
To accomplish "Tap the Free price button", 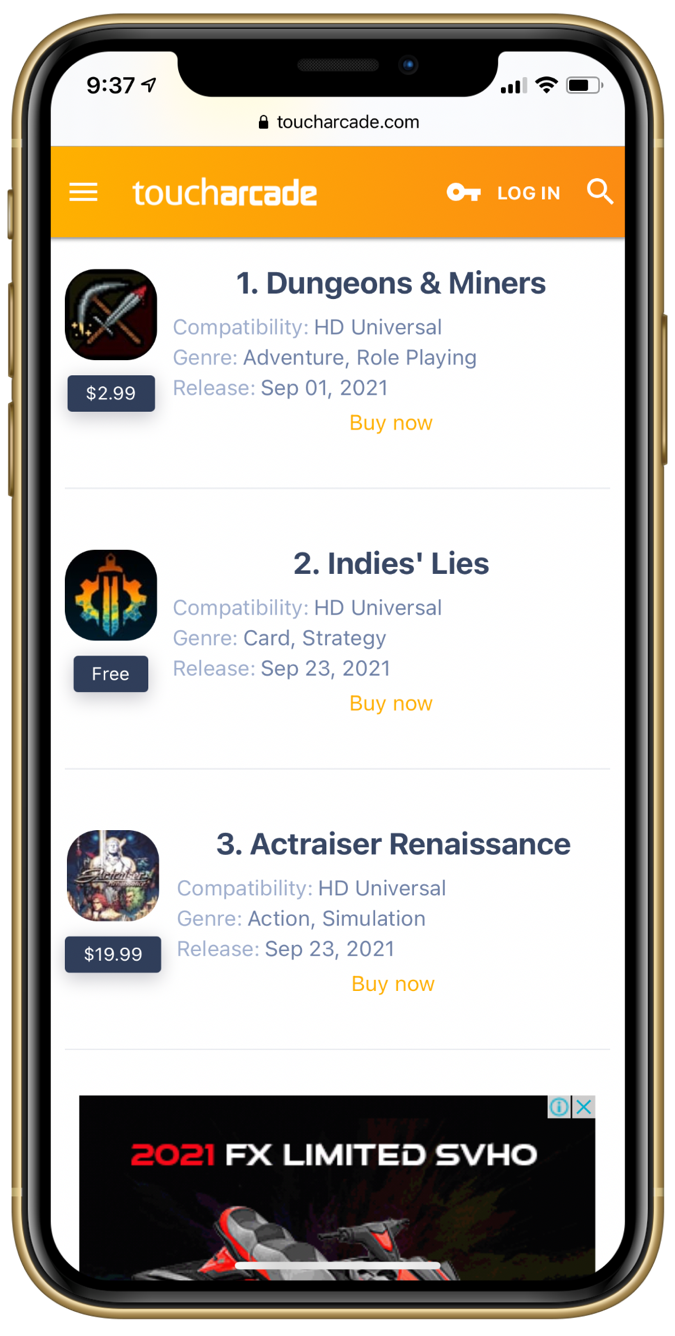I will click(x=111, y=674).
